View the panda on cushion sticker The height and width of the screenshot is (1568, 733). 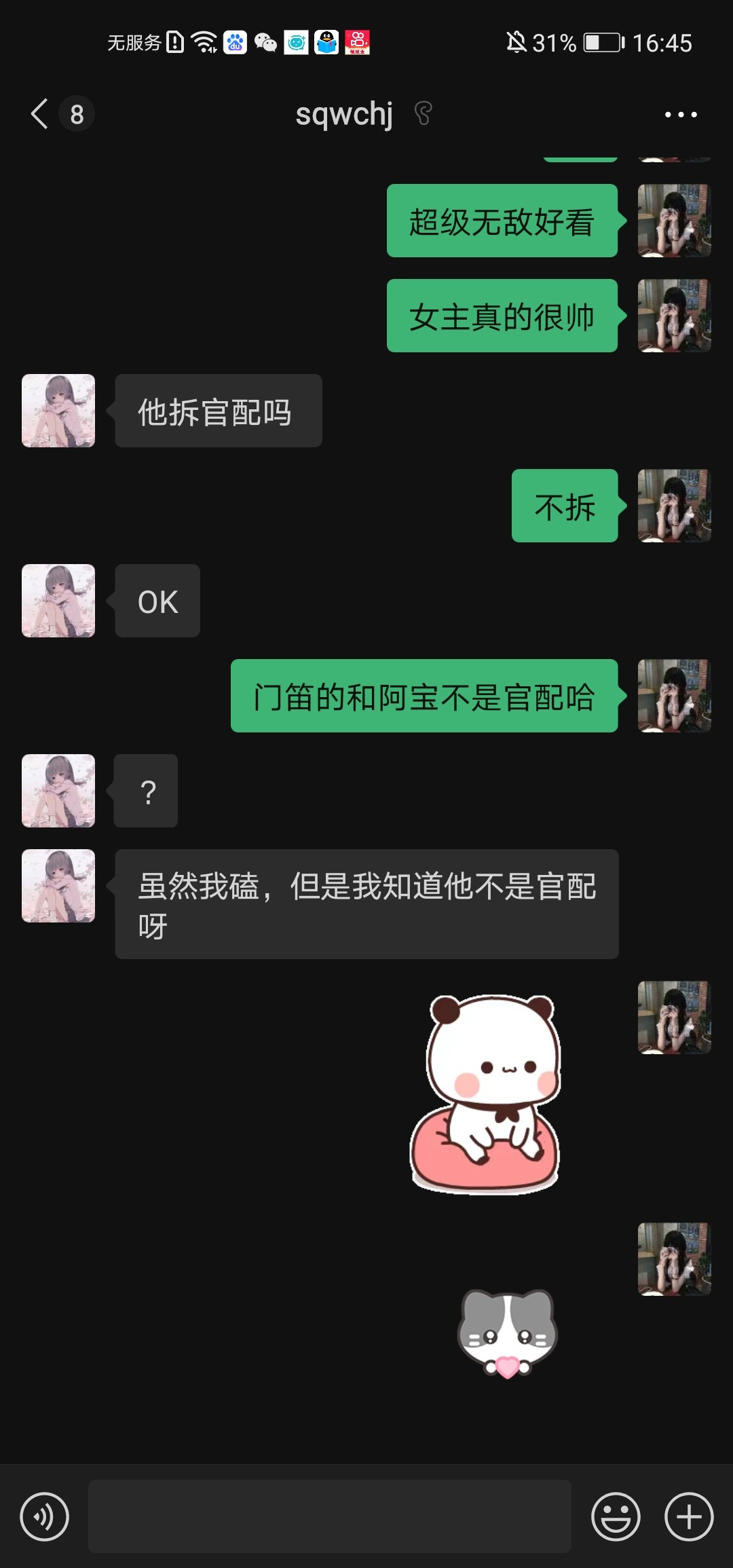(x=486, y=1093)
